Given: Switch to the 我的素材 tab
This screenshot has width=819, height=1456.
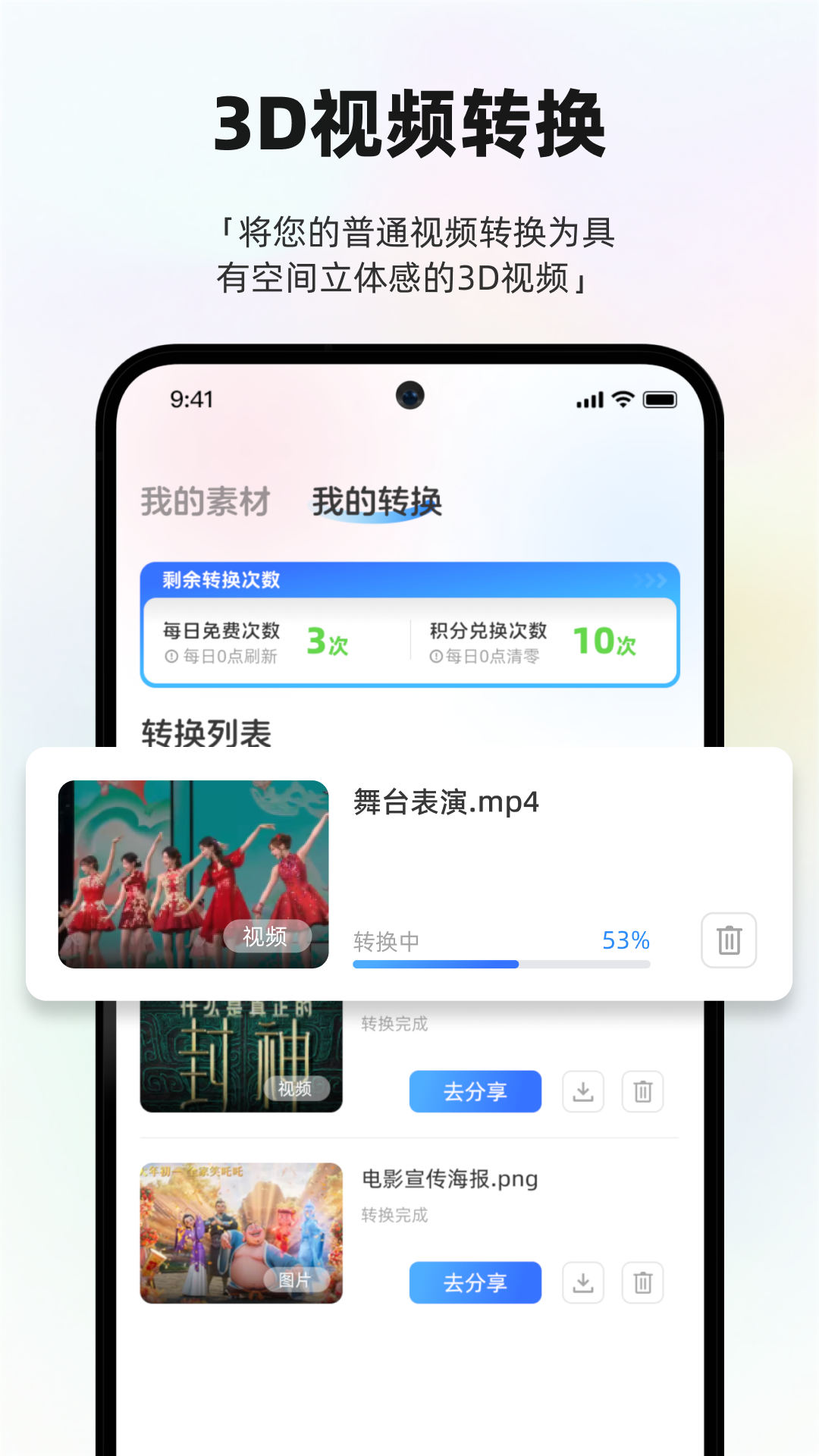Looking at the screenshot, I should coord(206,500).
